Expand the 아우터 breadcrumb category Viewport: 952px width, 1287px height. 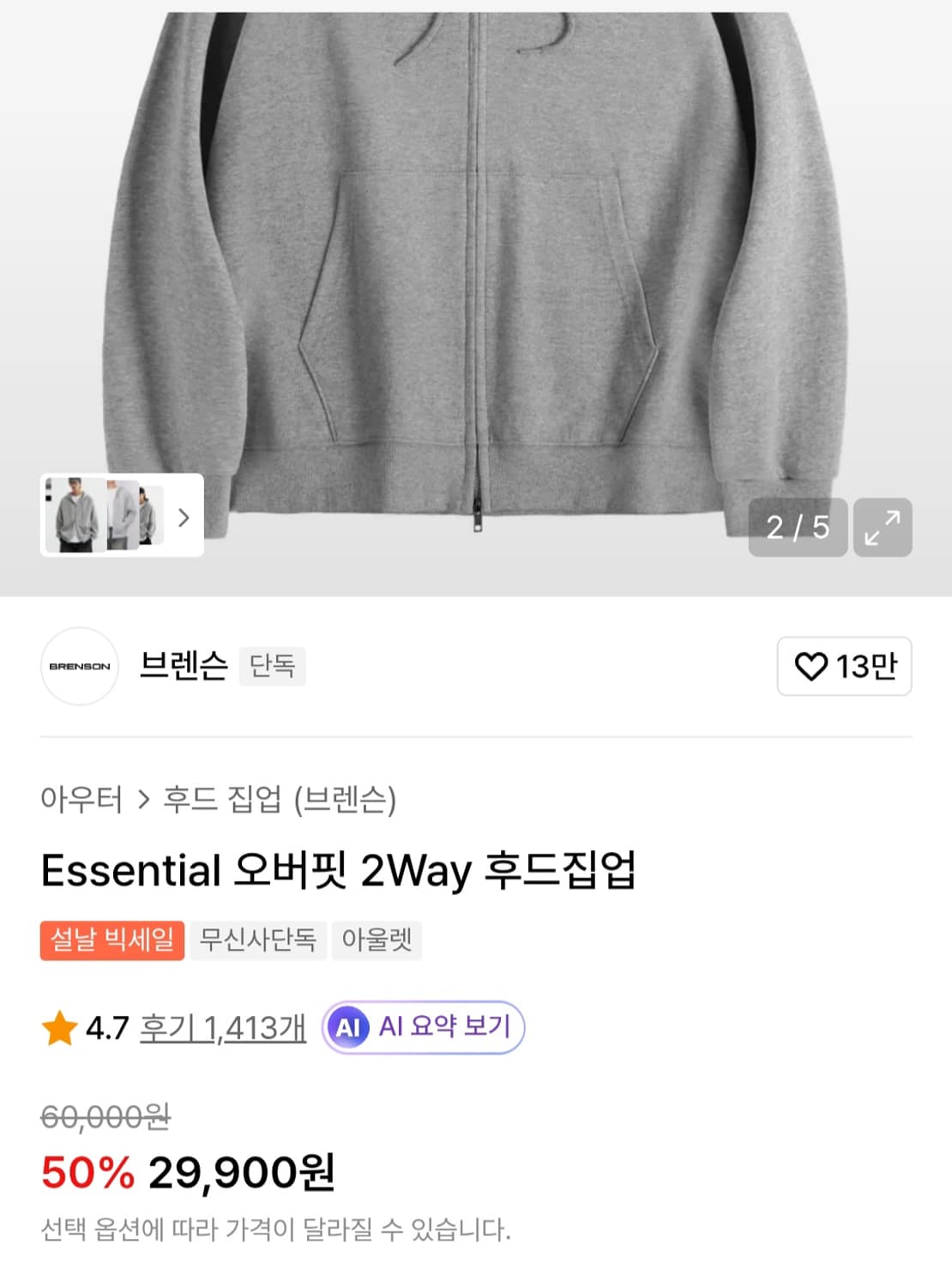pyautogui.click(x=81, y=800)
